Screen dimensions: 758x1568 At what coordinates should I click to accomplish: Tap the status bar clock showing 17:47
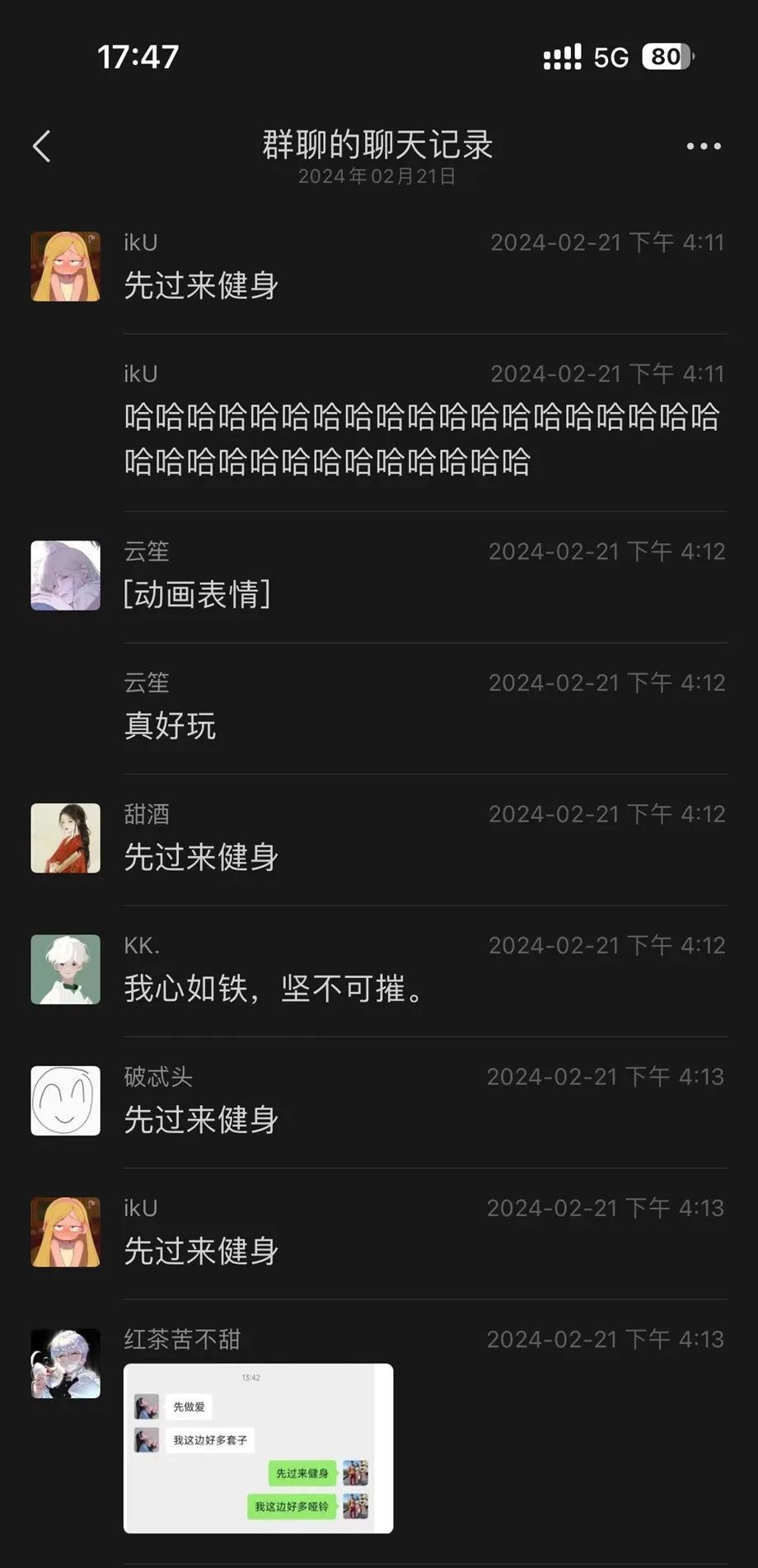coord(136,56)
